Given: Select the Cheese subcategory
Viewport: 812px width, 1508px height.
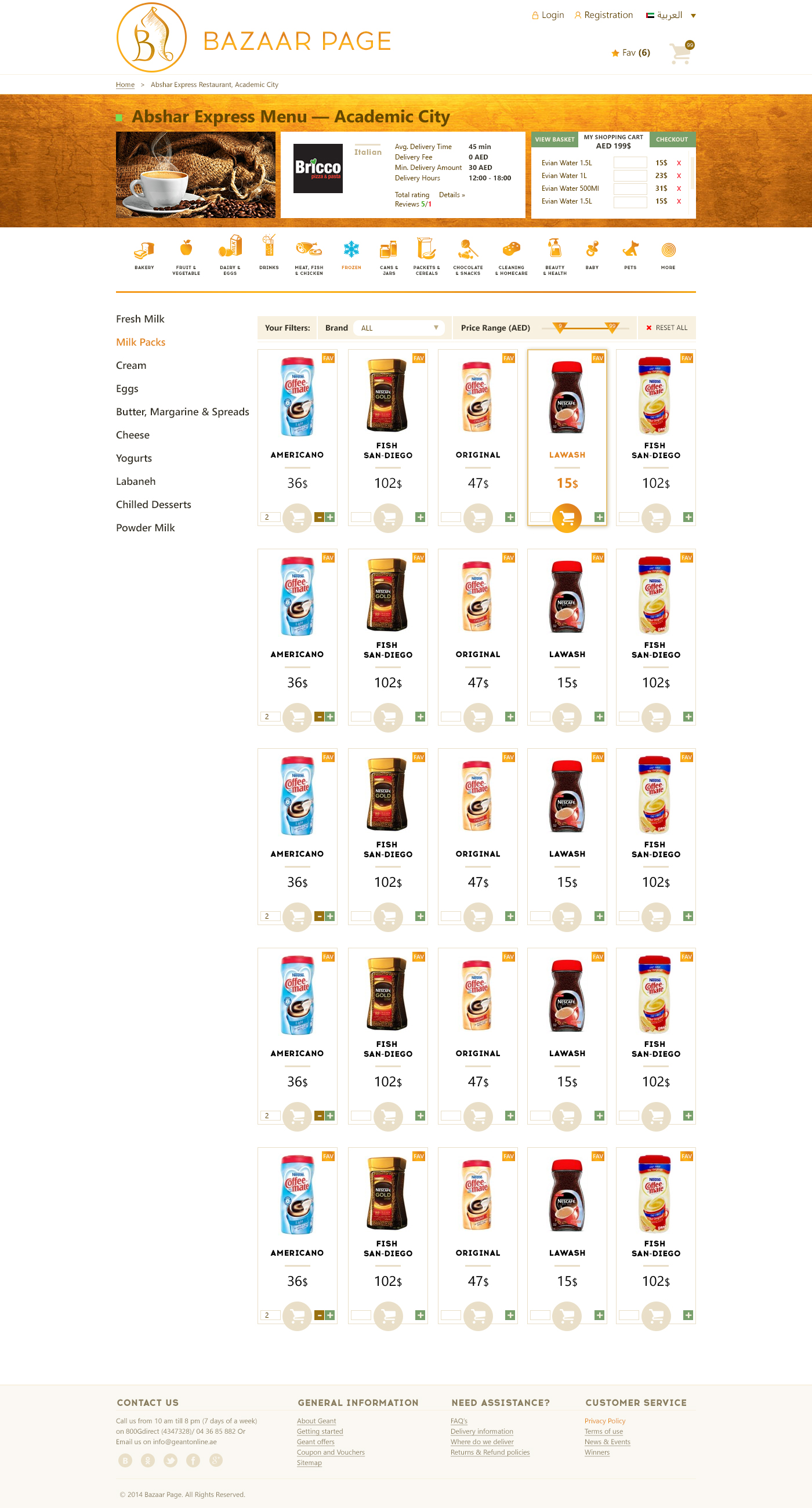Looking at the screenshot, I should (133, 435).
